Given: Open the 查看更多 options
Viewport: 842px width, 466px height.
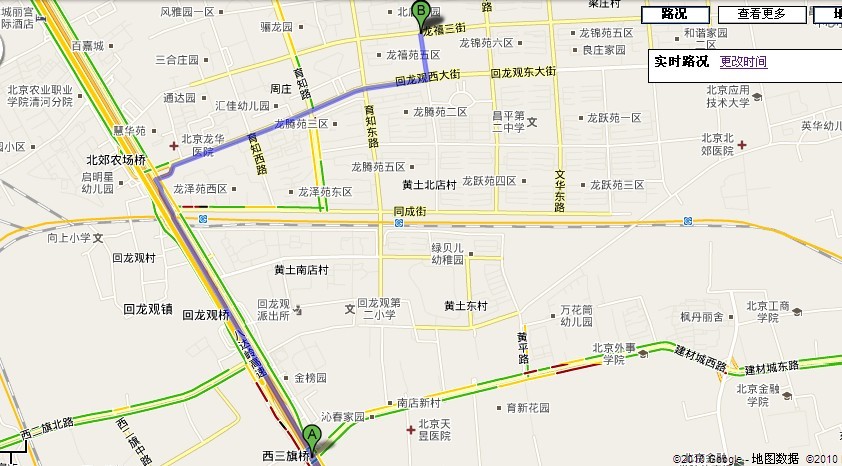Looking at the screenshot, I should click(x=762, y=14).
